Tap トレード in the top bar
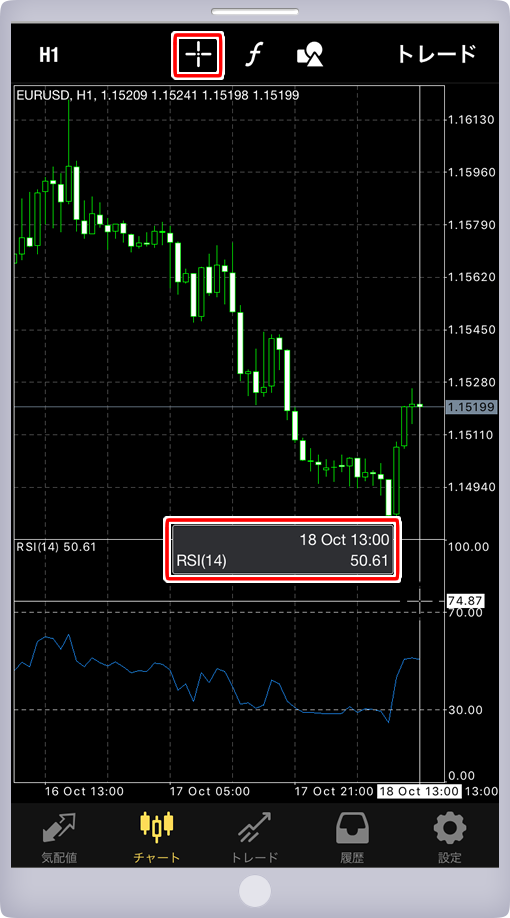 (436, 54)
